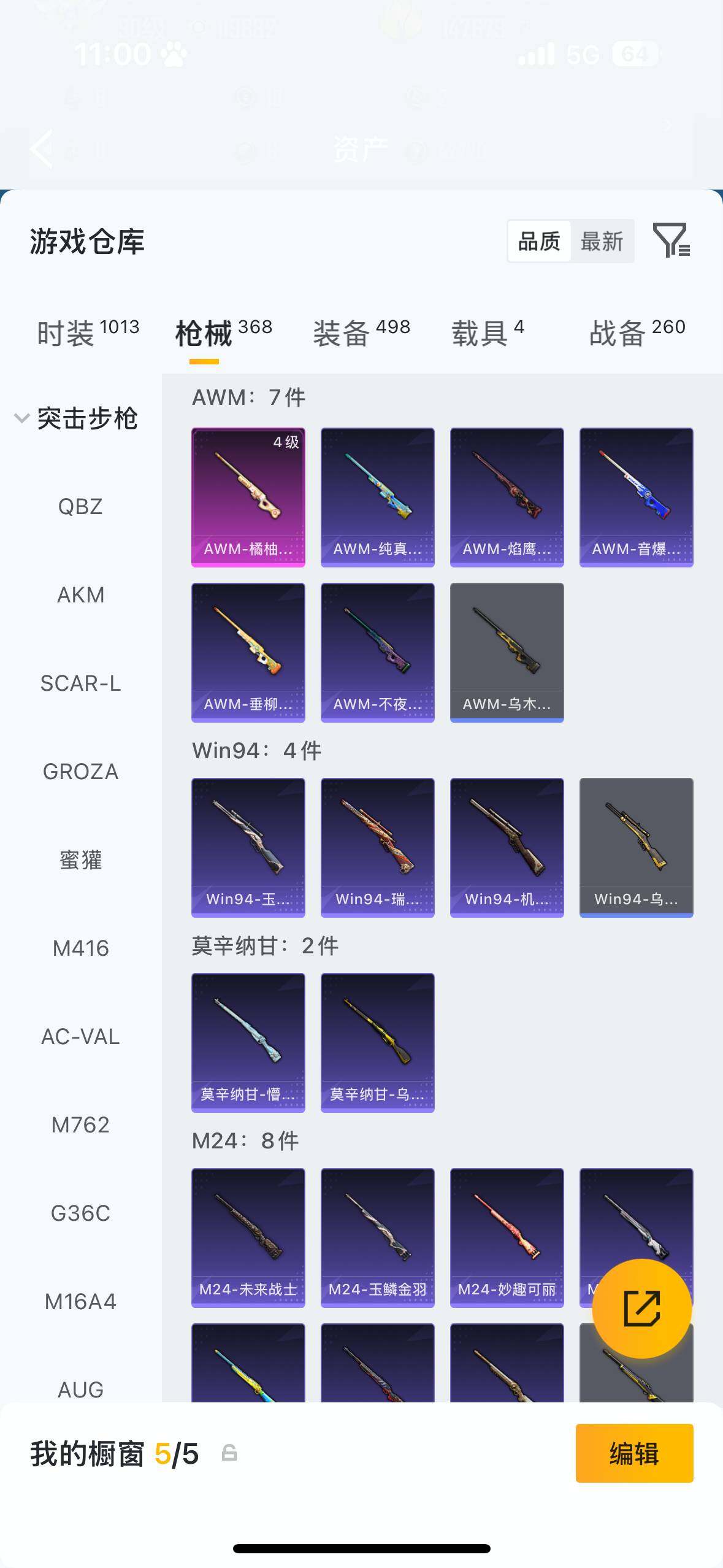Sort inventory by 品质
The width and height of the screenshot is (723, 1568).
click(538, 240)
